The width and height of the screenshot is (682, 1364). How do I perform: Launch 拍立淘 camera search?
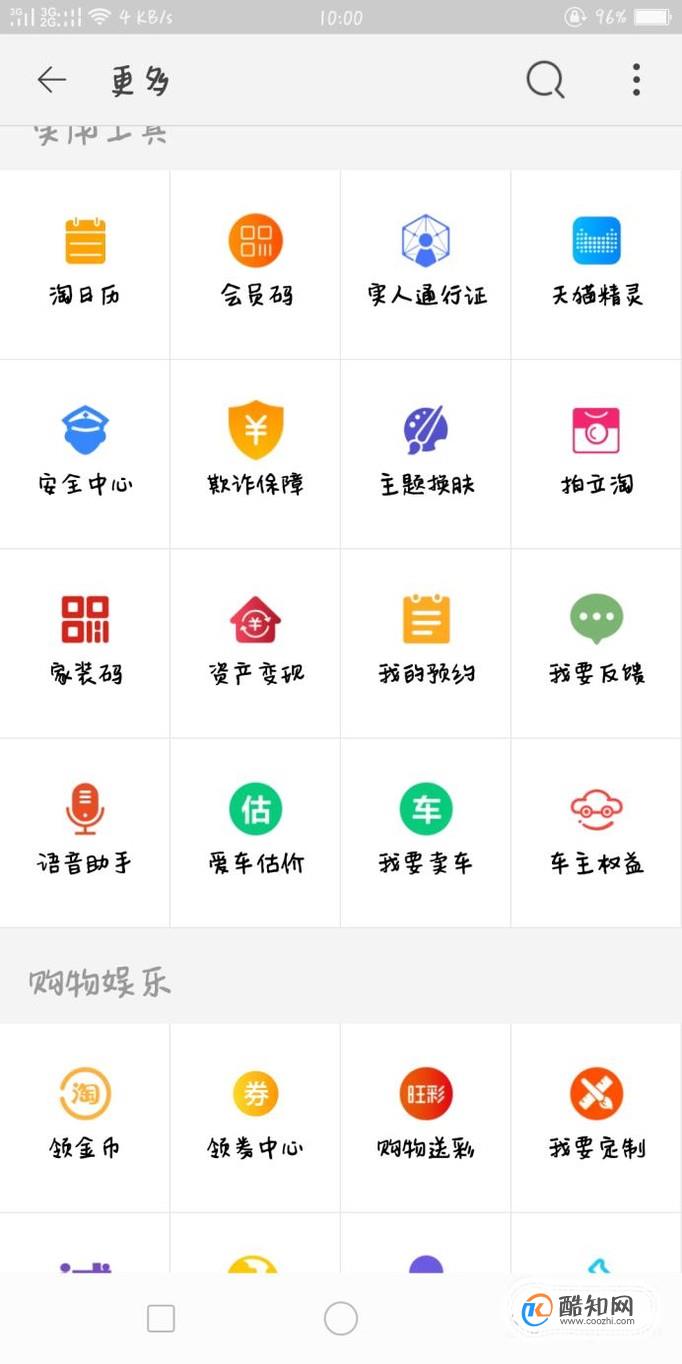click(x=597, y=454)
